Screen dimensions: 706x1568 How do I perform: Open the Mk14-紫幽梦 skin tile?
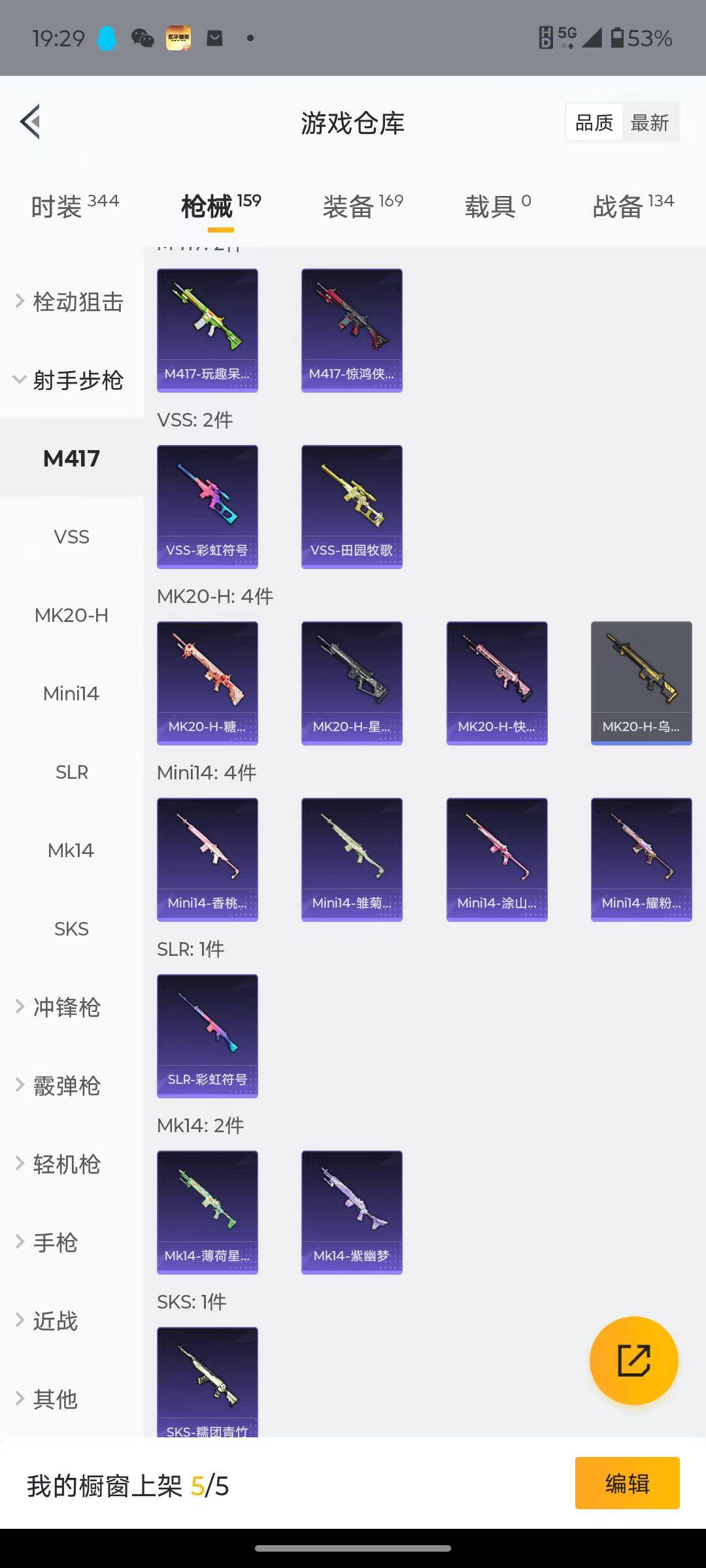tap(352, 1212)
